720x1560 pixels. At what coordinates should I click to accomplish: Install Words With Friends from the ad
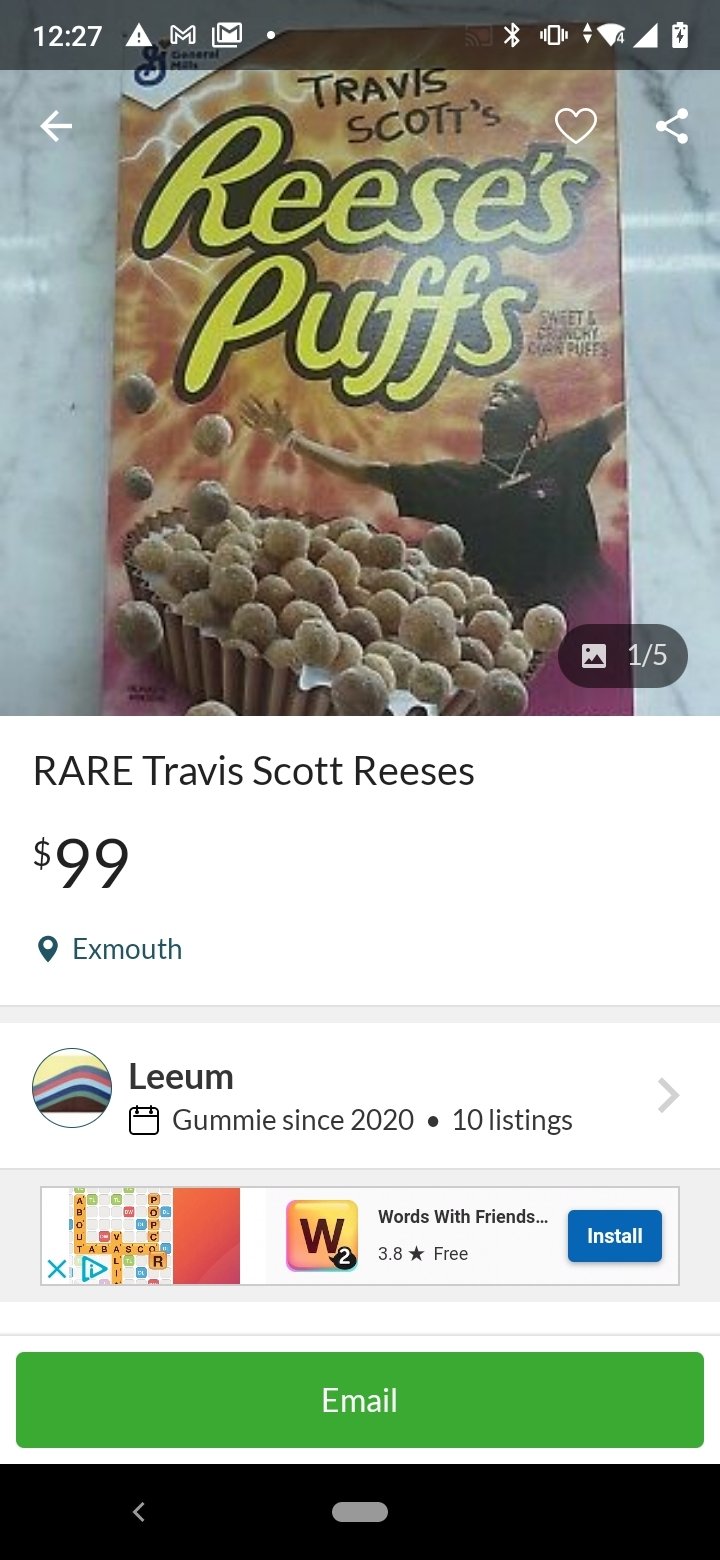(614, 1236)
